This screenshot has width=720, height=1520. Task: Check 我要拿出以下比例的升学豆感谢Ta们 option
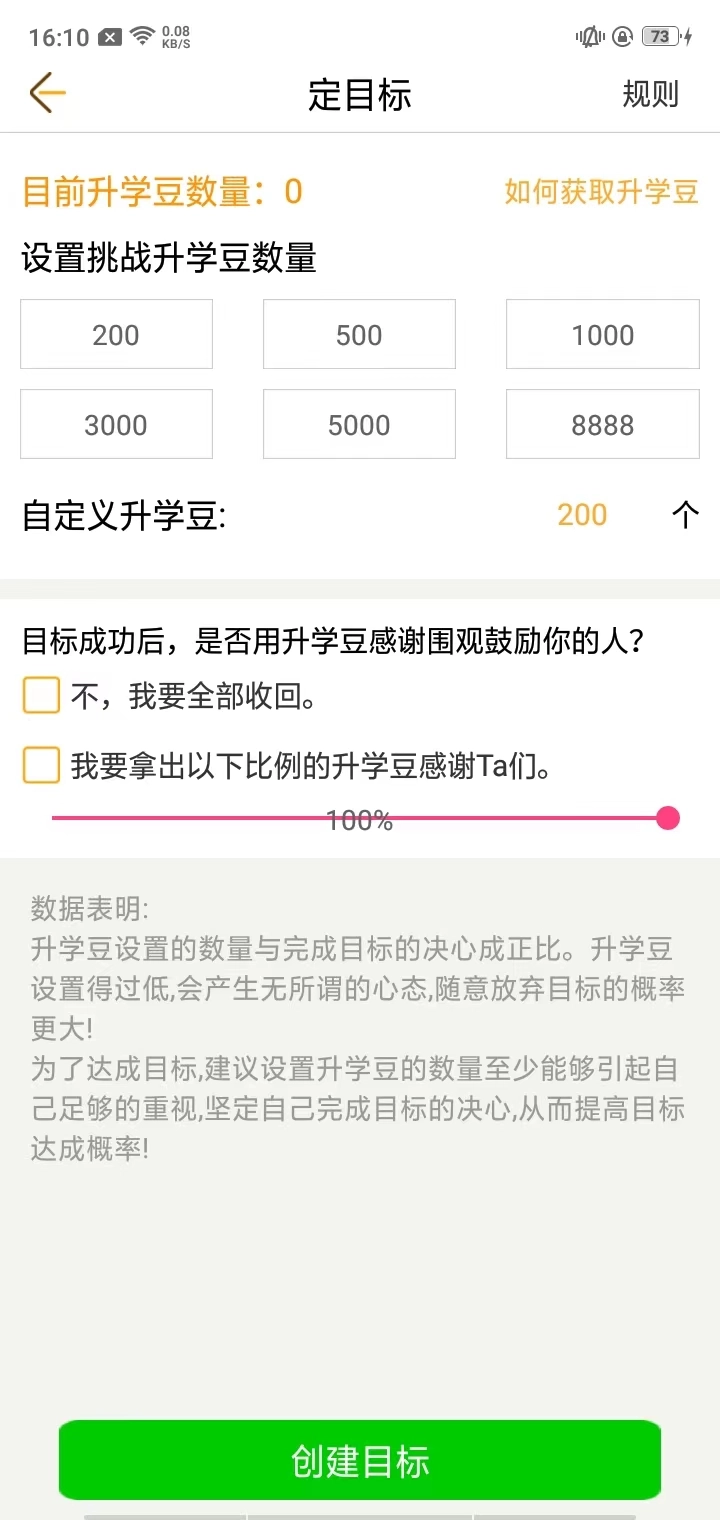click(42, 766)
